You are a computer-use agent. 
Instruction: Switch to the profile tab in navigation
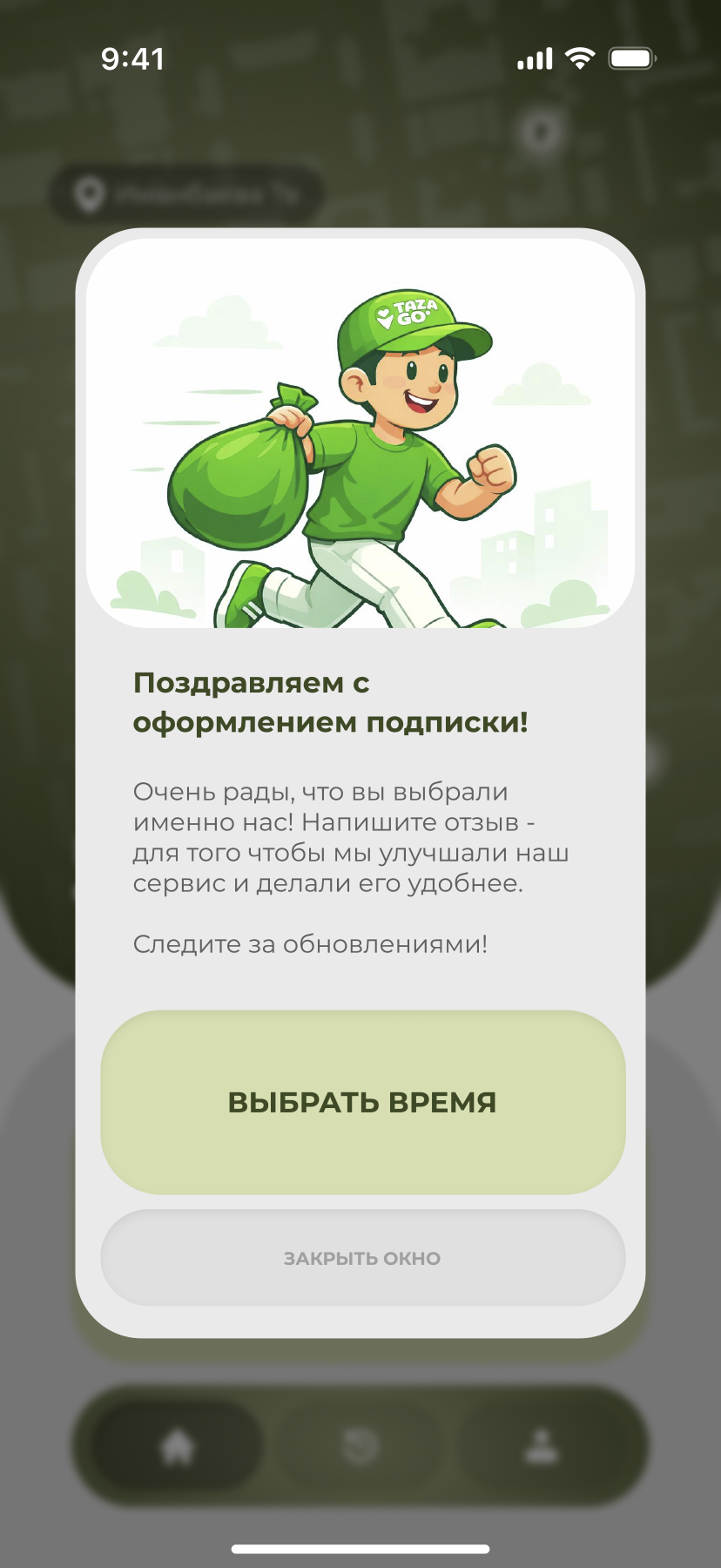click(x=542, y=1443)
